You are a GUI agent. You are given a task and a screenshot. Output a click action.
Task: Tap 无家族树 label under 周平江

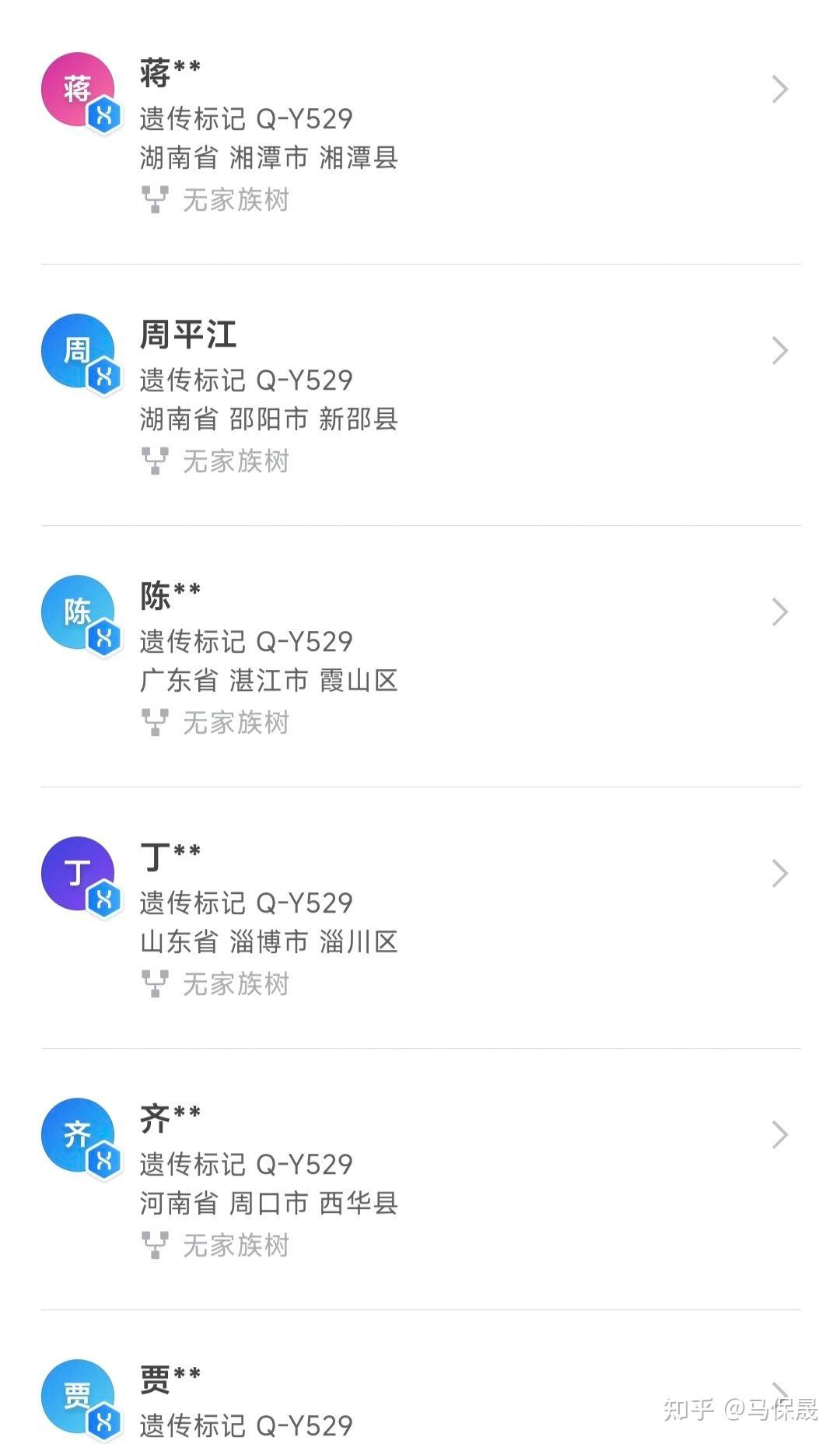tap(236, 461)
